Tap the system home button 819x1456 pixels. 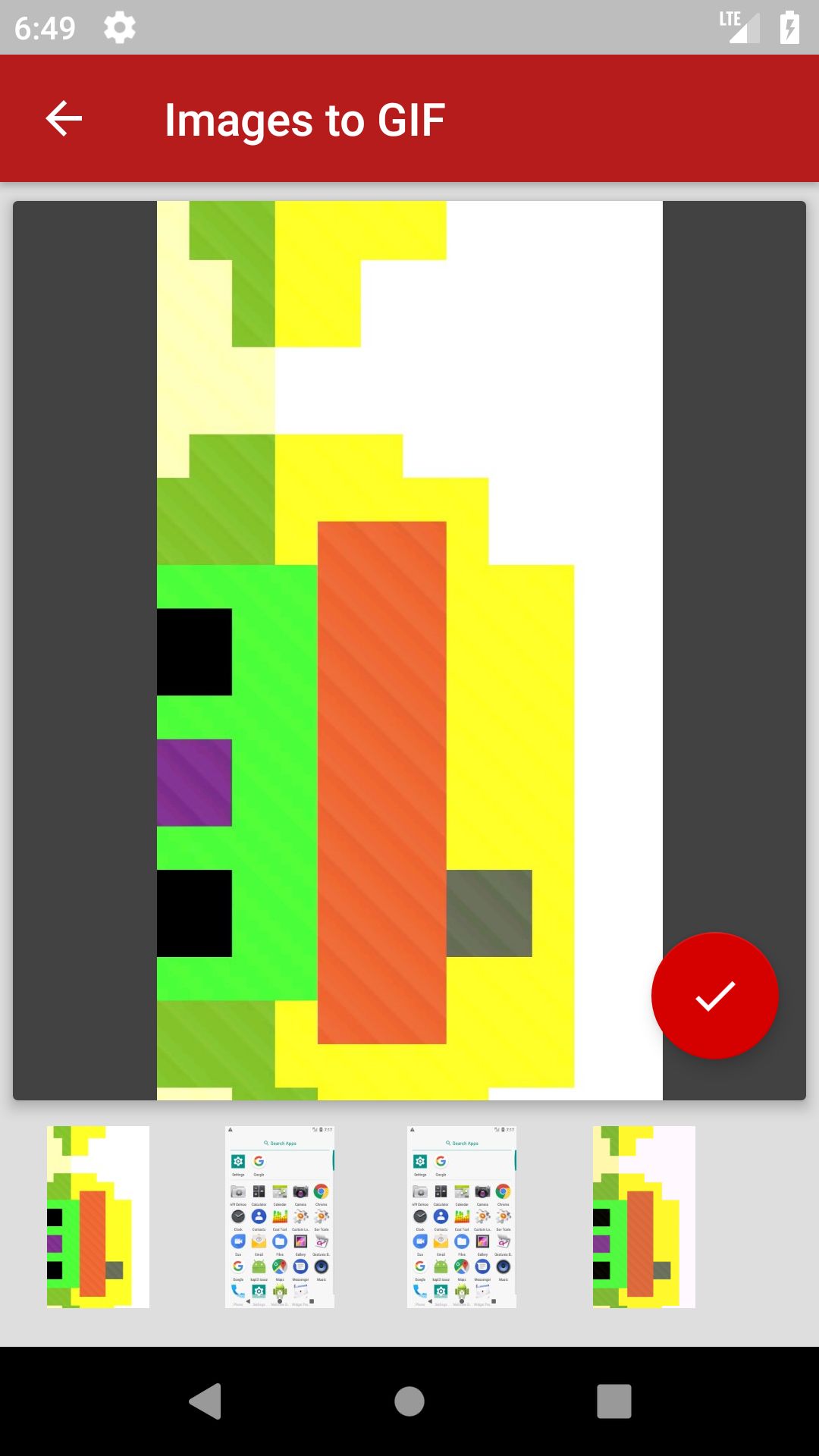coord(409,1401)
